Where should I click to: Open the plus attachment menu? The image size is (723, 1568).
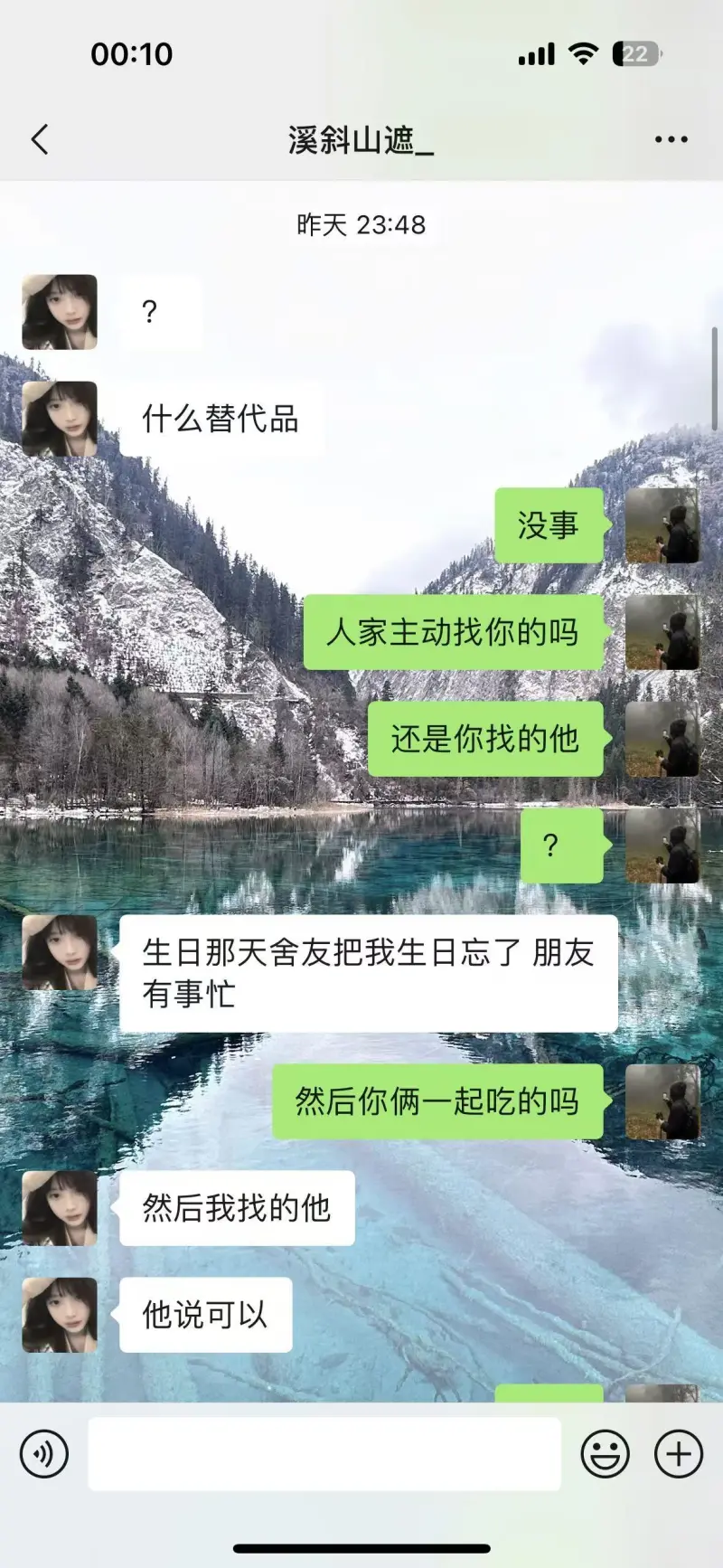[678, 1454]
